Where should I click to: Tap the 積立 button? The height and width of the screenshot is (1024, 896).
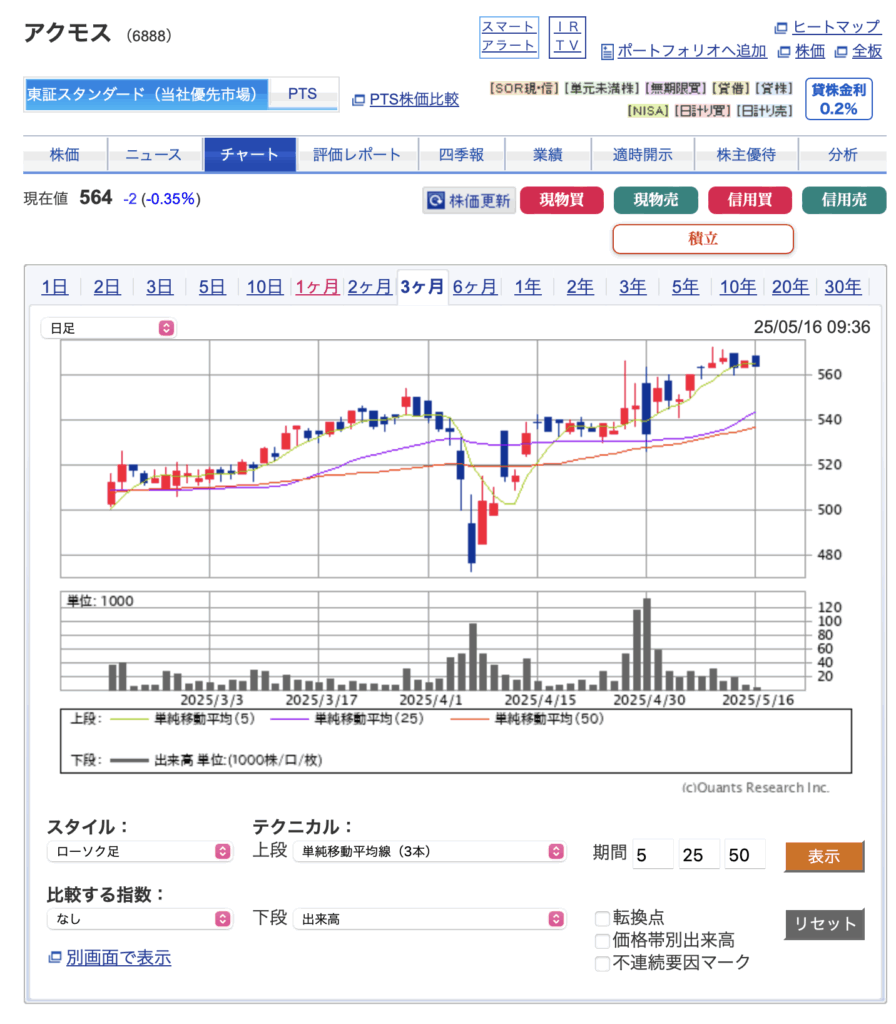(x=702, y=239)
